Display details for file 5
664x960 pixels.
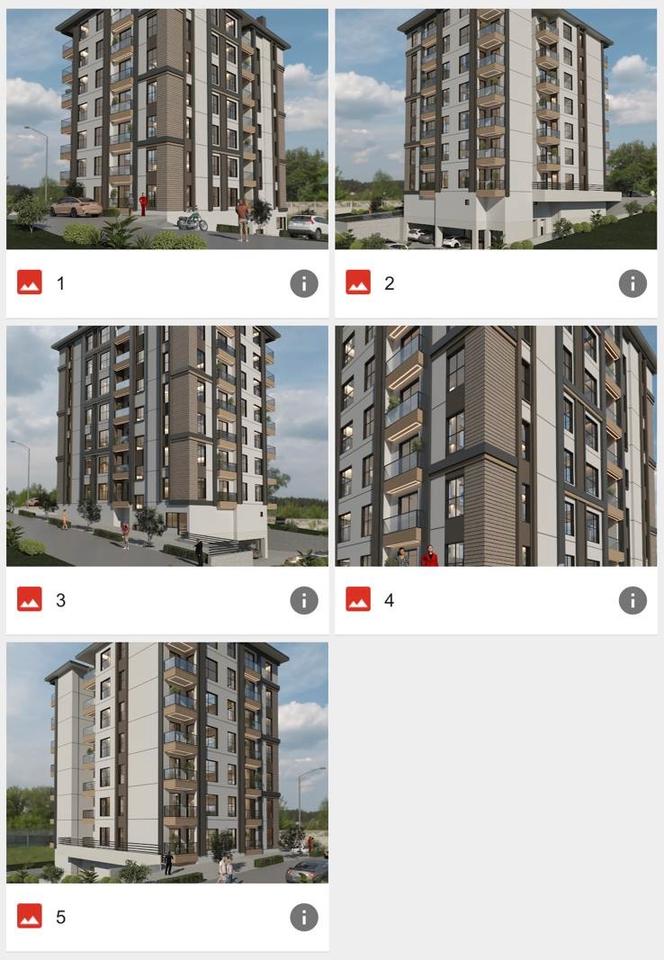tap(304, 917)
